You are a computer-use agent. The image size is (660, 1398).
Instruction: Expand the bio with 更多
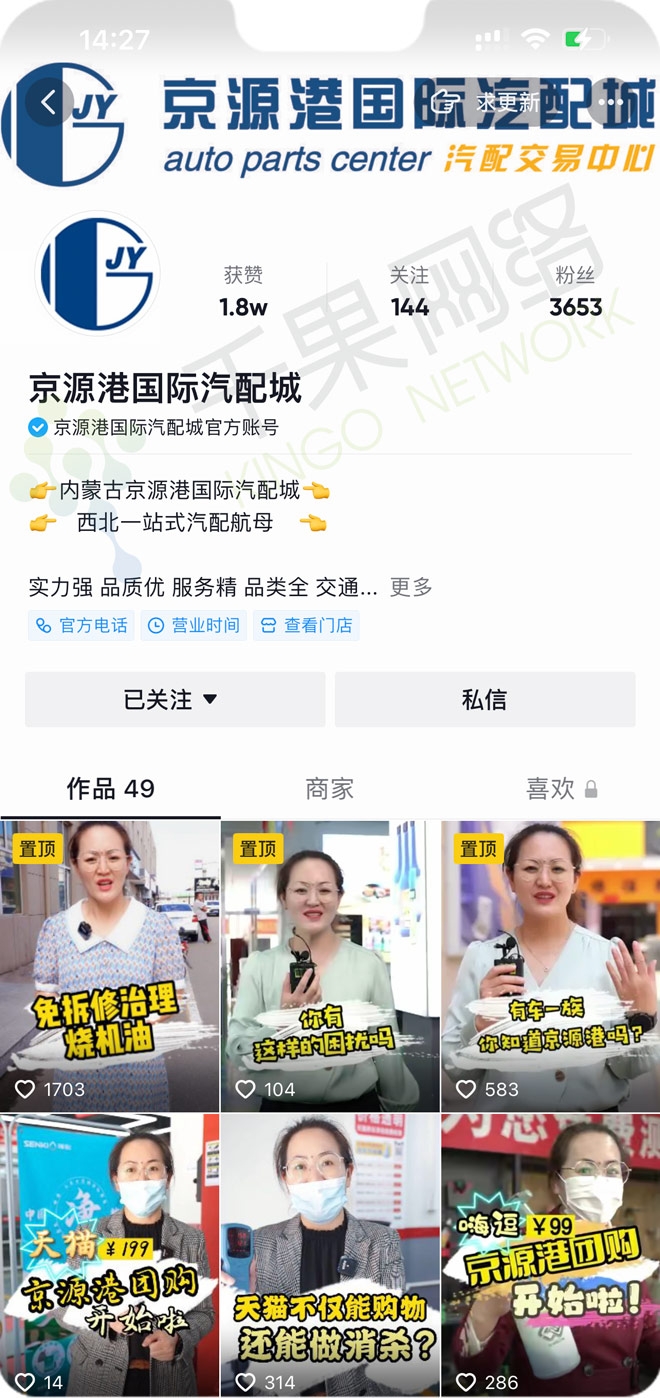click(411, 587)
